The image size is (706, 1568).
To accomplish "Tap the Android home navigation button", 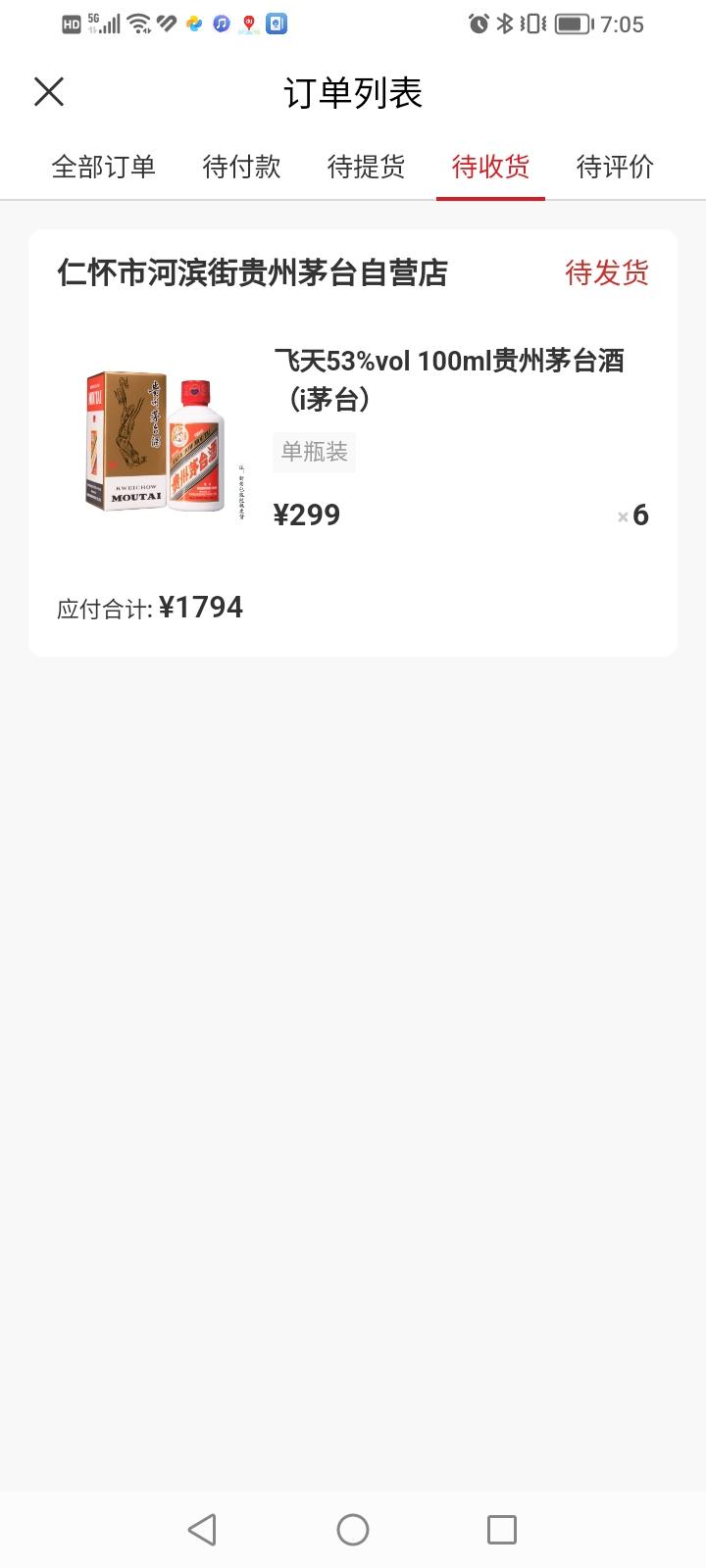I will pos(353,1529).
